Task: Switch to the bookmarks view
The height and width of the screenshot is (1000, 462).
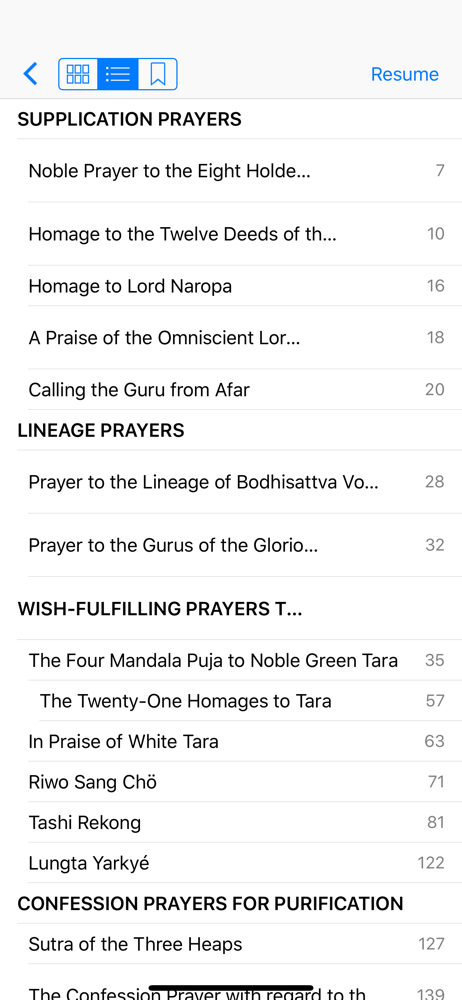Action: (x=158, y=74)
